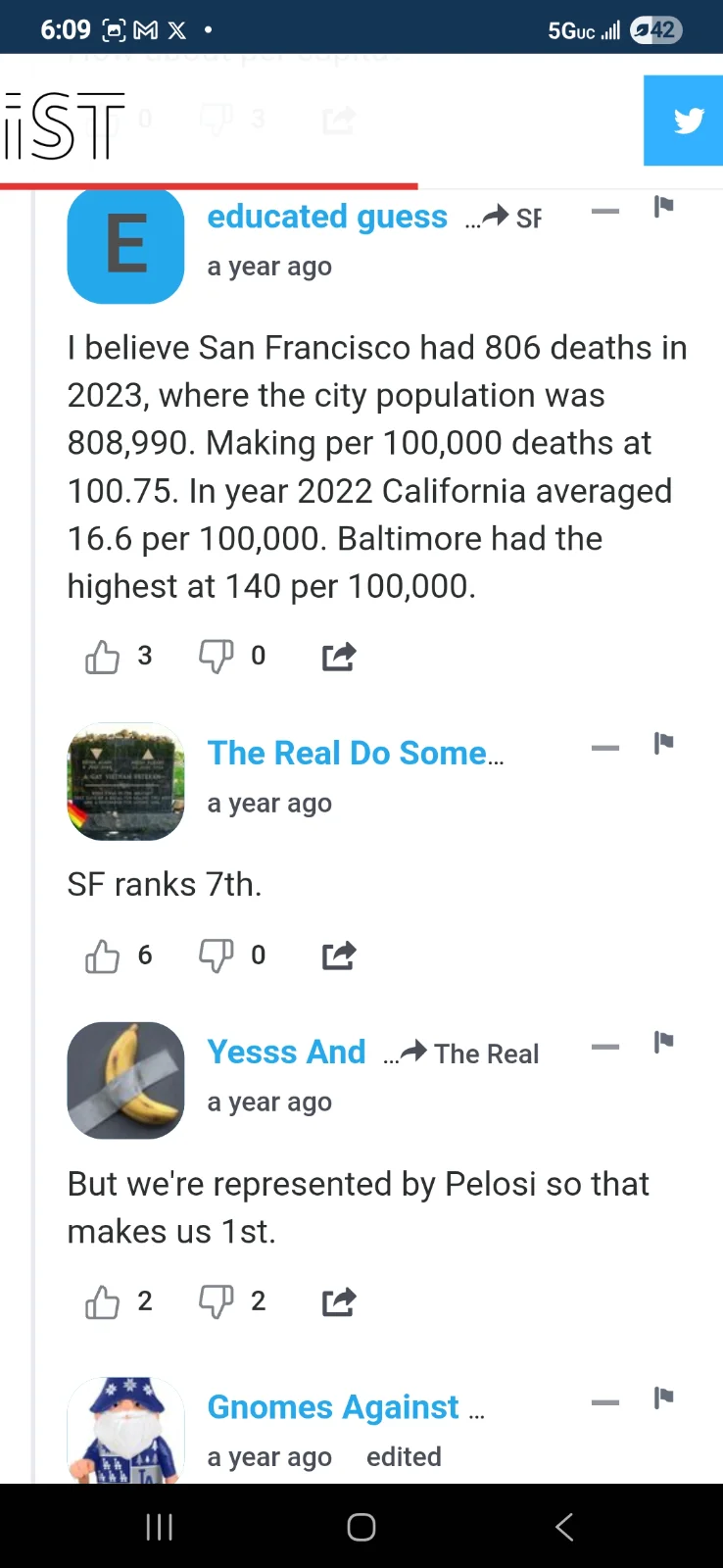
Task: Dislike Yesss And's Pelosi comment
Action: (x=217, y=1302)
